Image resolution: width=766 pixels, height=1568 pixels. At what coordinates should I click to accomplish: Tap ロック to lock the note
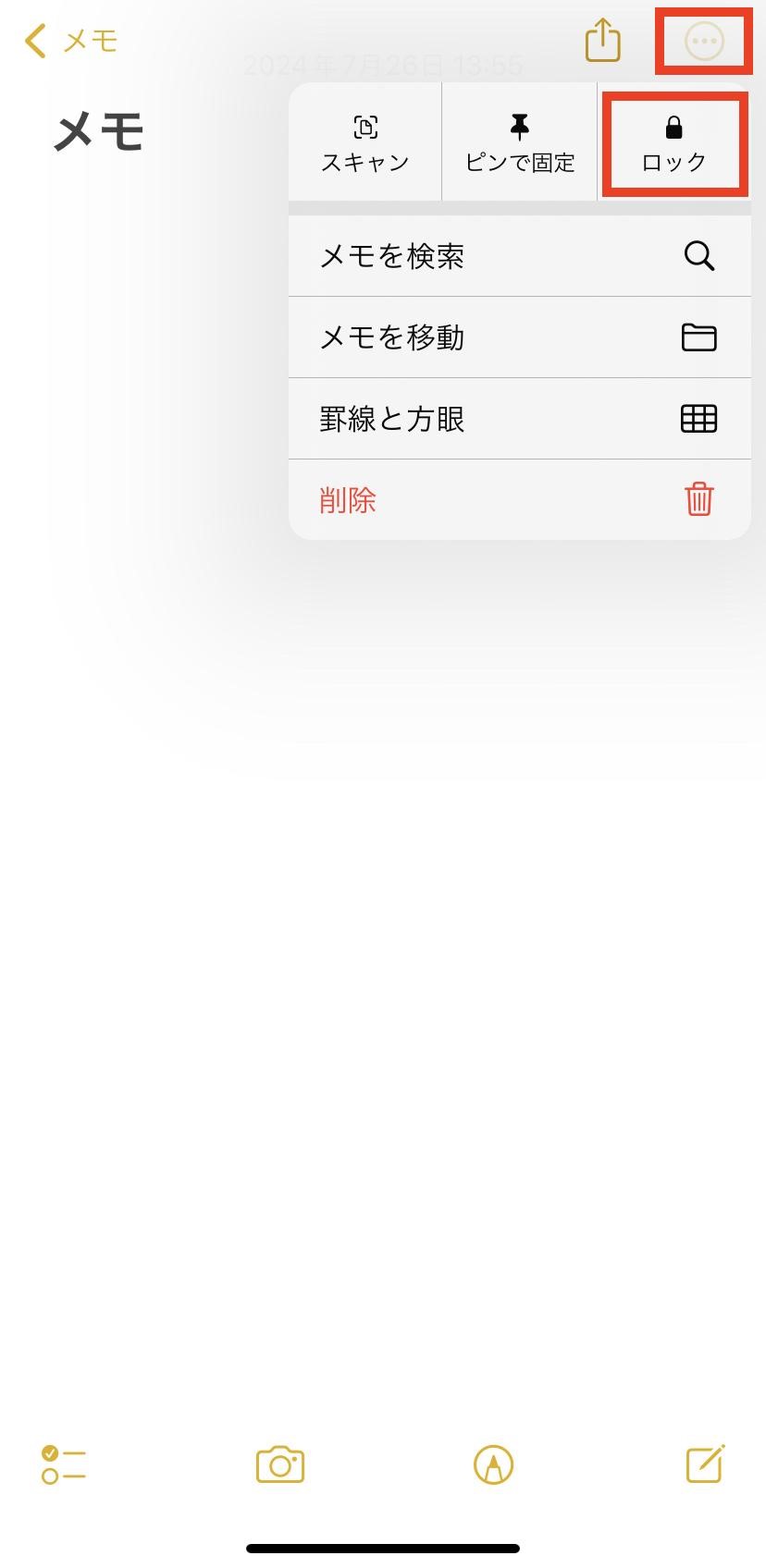click(673, 143)
